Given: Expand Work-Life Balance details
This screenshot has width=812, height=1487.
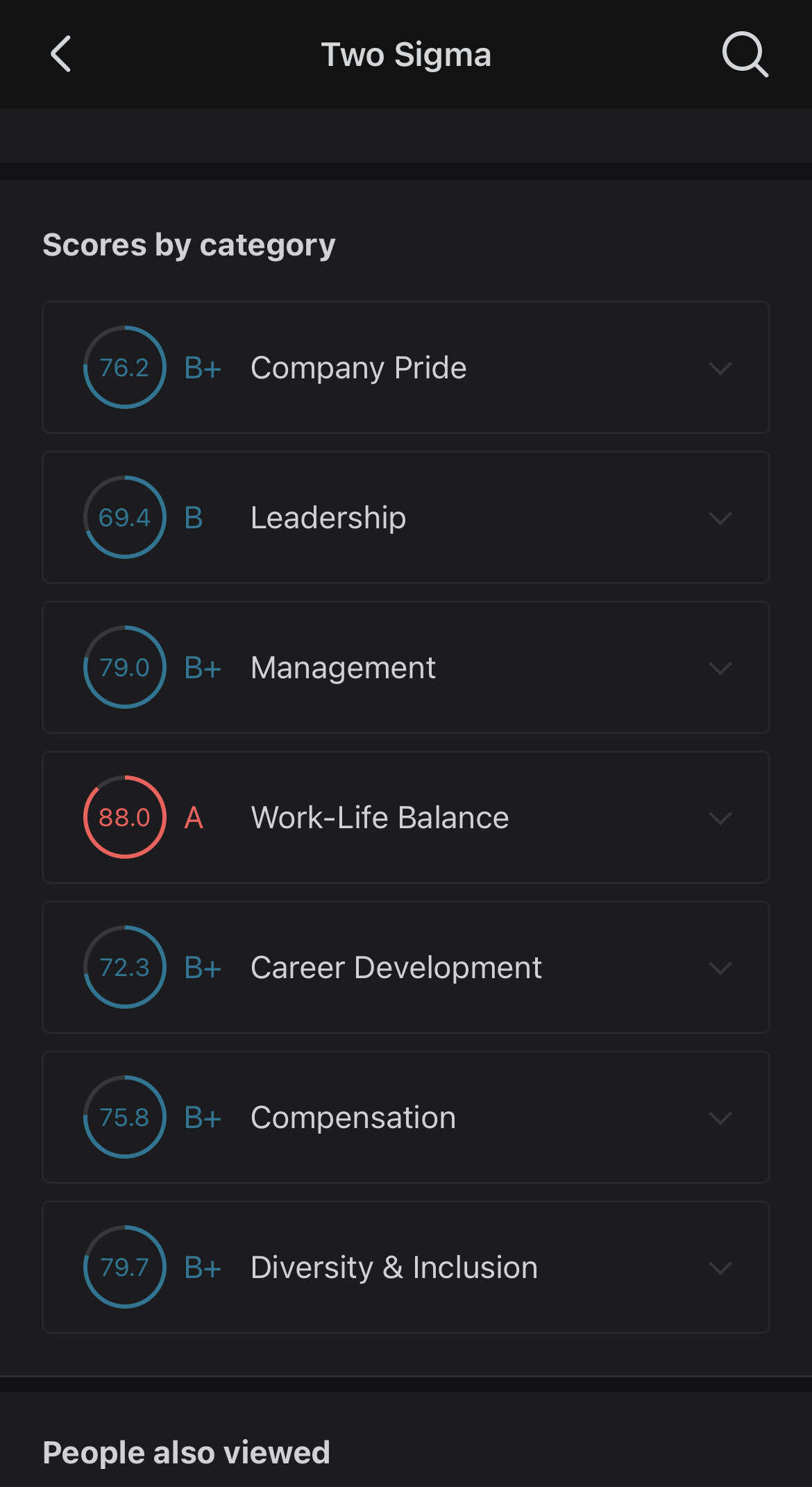Looking at the screenshot, I should (720, 817).
